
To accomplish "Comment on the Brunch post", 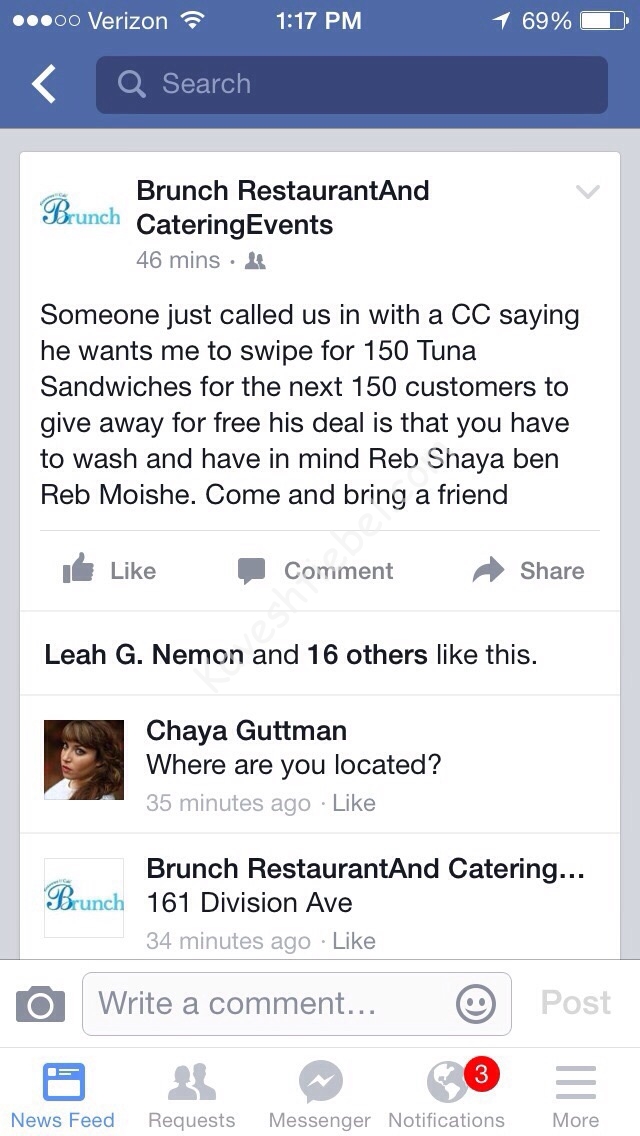I will pyautogui.click(x=316, y=571).
